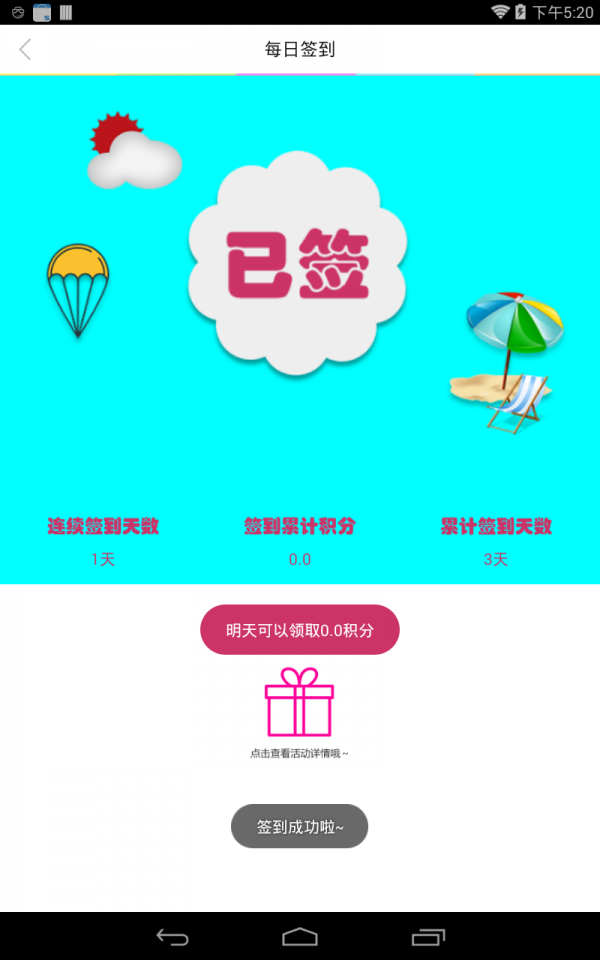Screen dimensions: 600x960
Task: Tap the 明天可以领取0.0积分 button
Action: click(300, 630)
